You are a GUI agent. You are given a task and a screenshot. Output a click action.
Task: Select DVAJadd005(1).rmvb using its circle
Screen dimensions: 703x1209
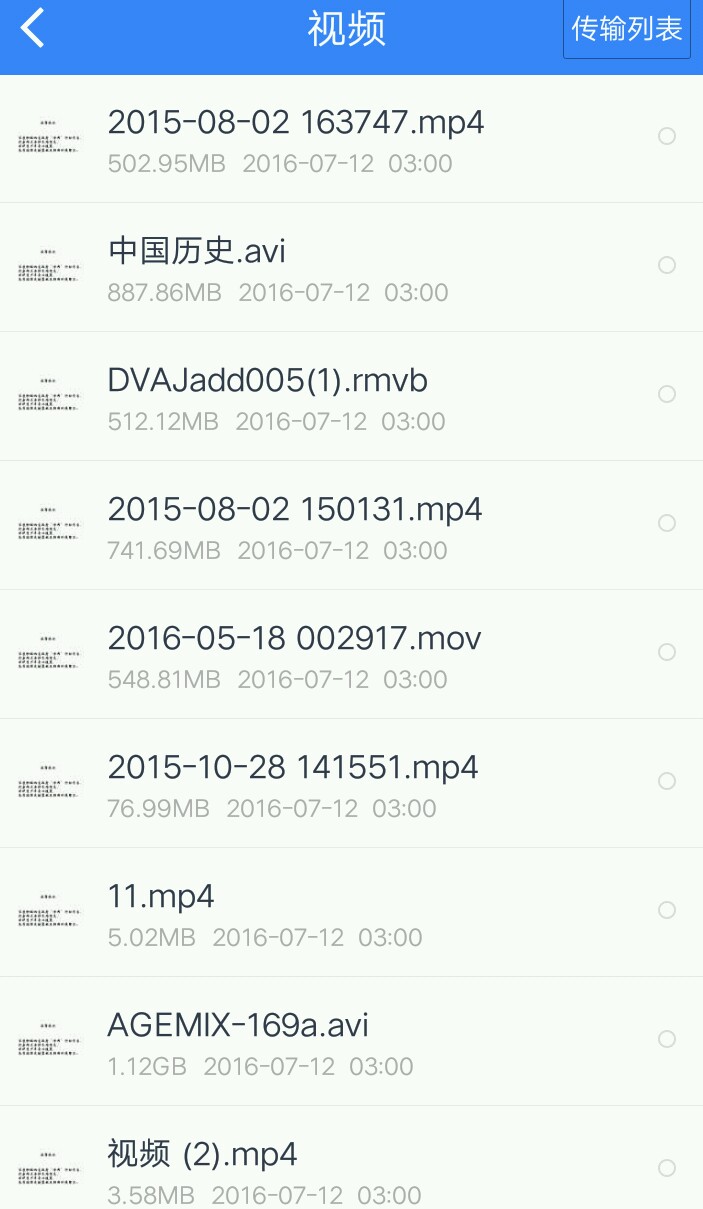point(667,394)
